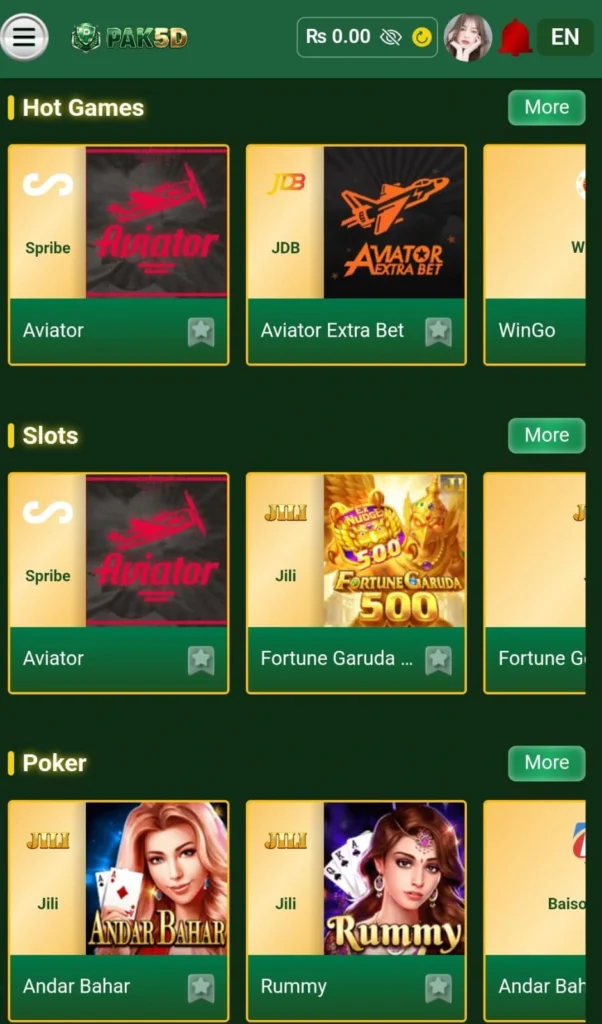Viewport: 602px width, 1024px height.
Task: Open the profile avatar
Action: (x=467, y=37)
